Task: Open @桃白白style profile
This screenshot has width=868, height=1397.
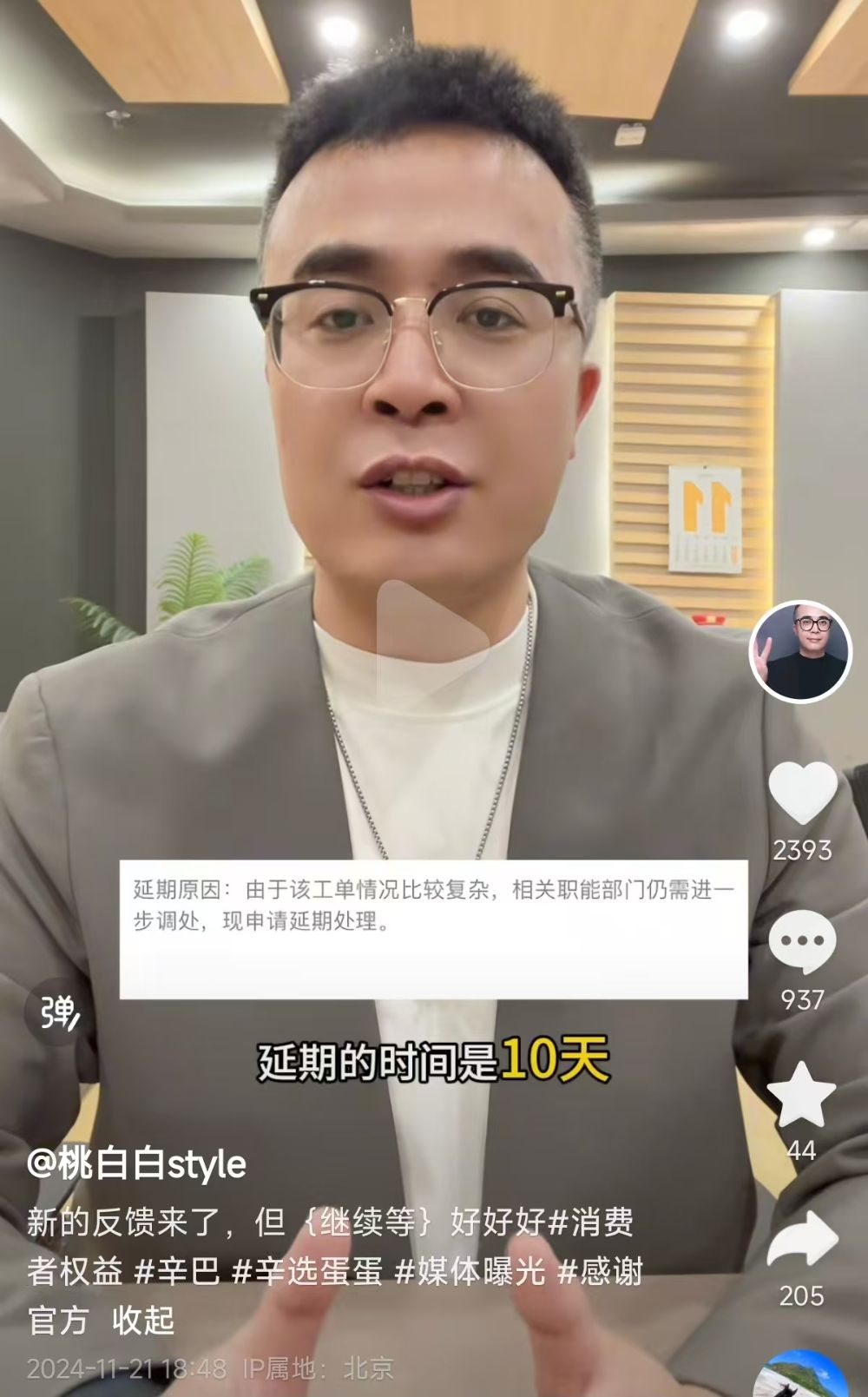Action: tap(136, 1163)
